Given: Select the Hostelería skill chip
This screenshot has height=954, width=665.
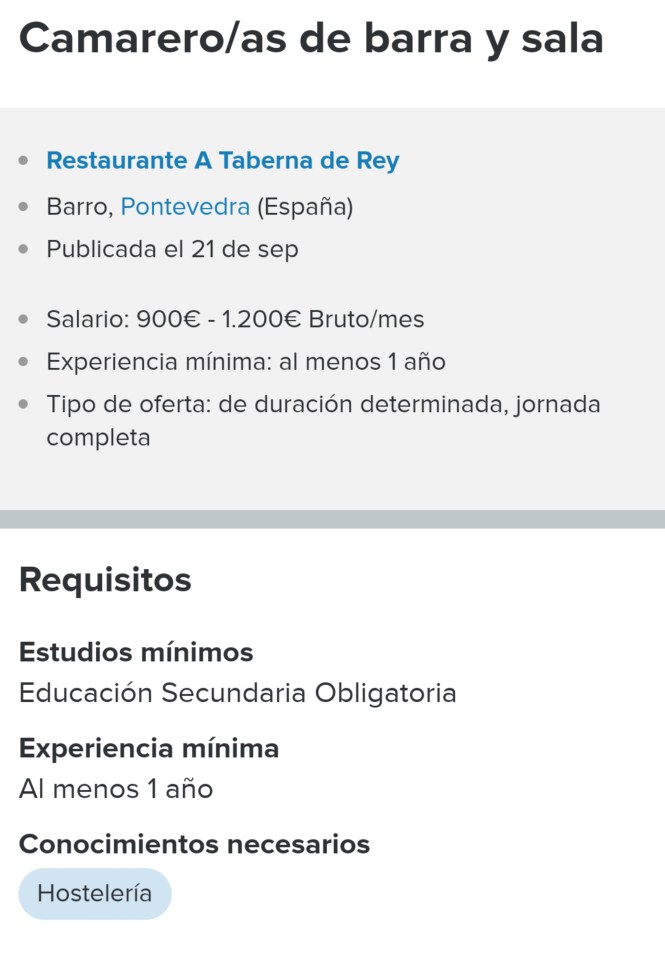Looking at the screenshot, I should pos(95,893).
